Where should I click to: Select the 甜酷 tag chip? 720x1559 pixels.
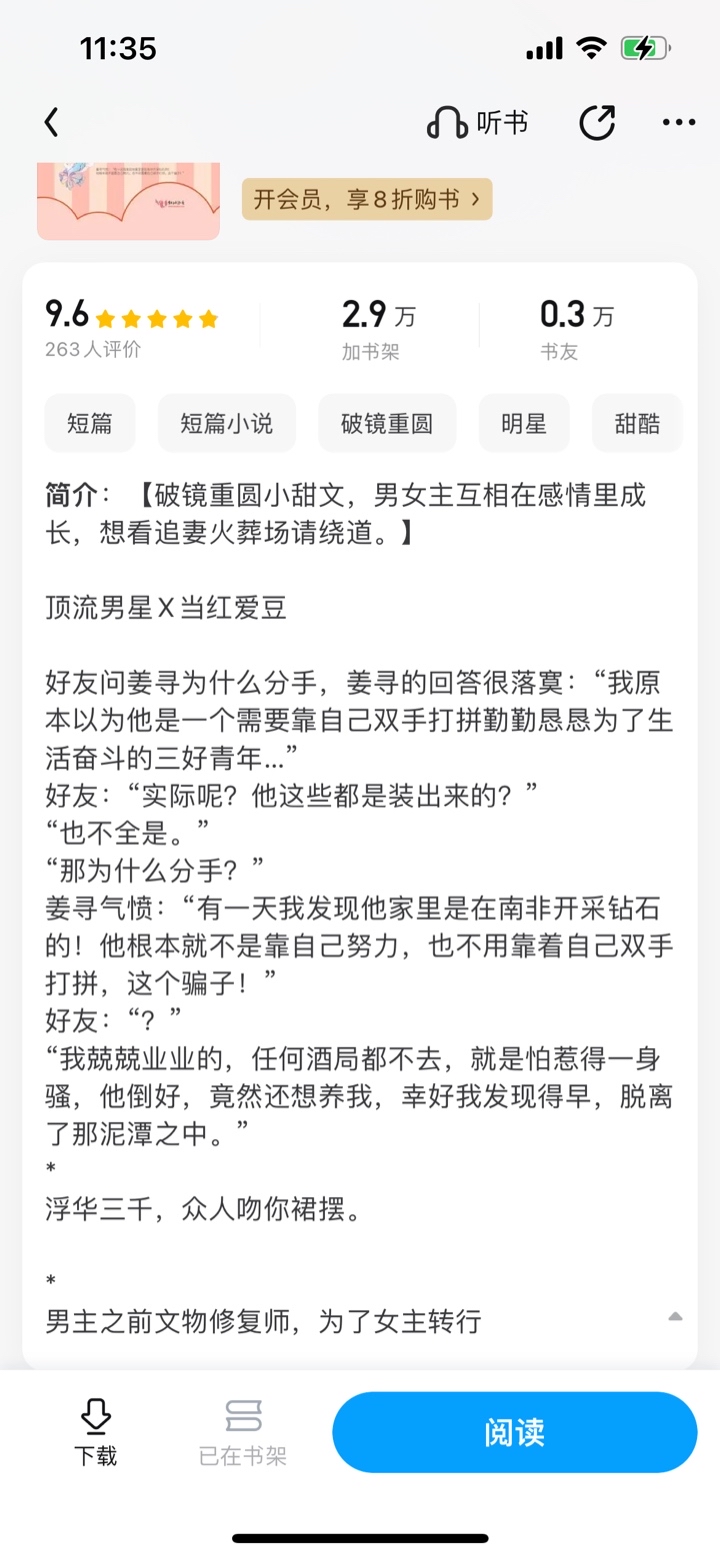point(637,423)
